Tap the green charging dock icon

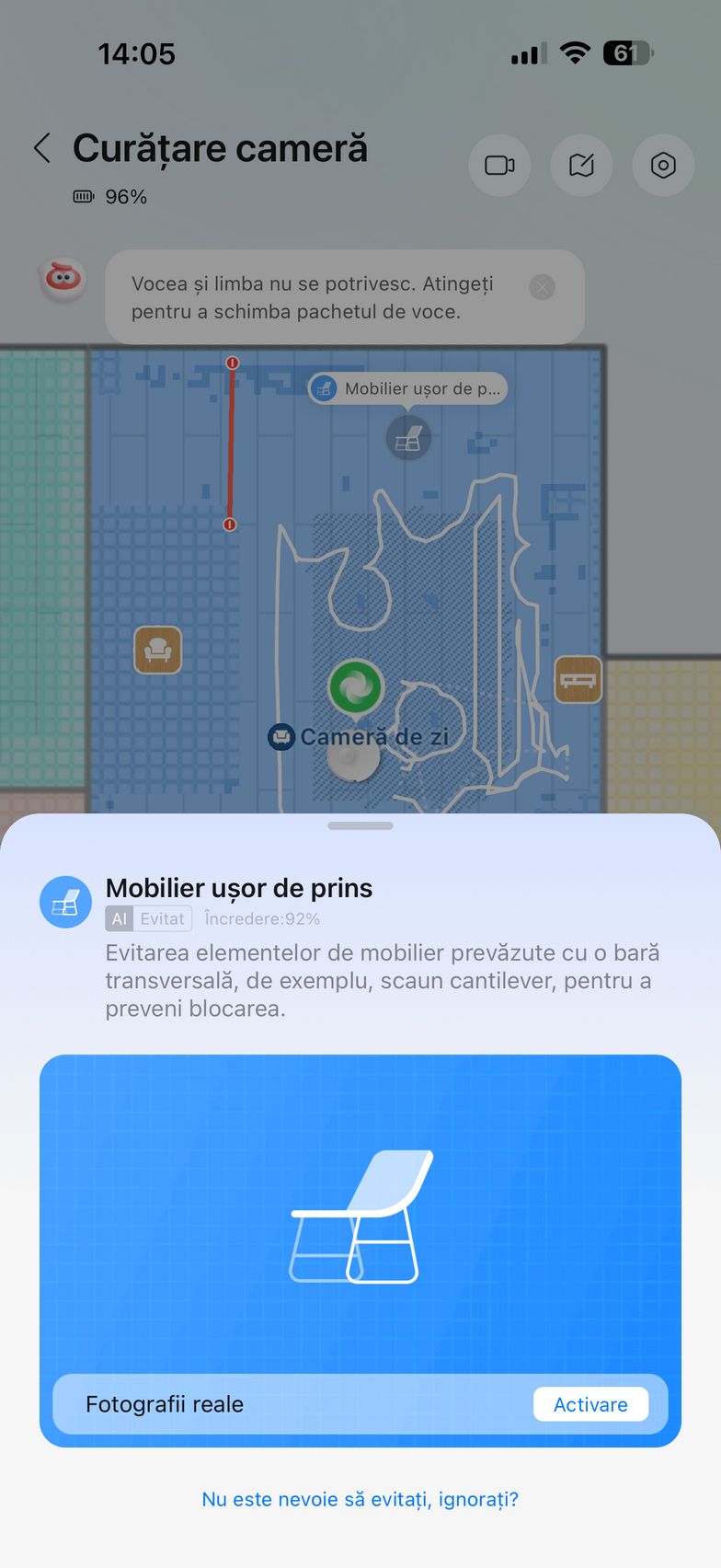(355, 686)
